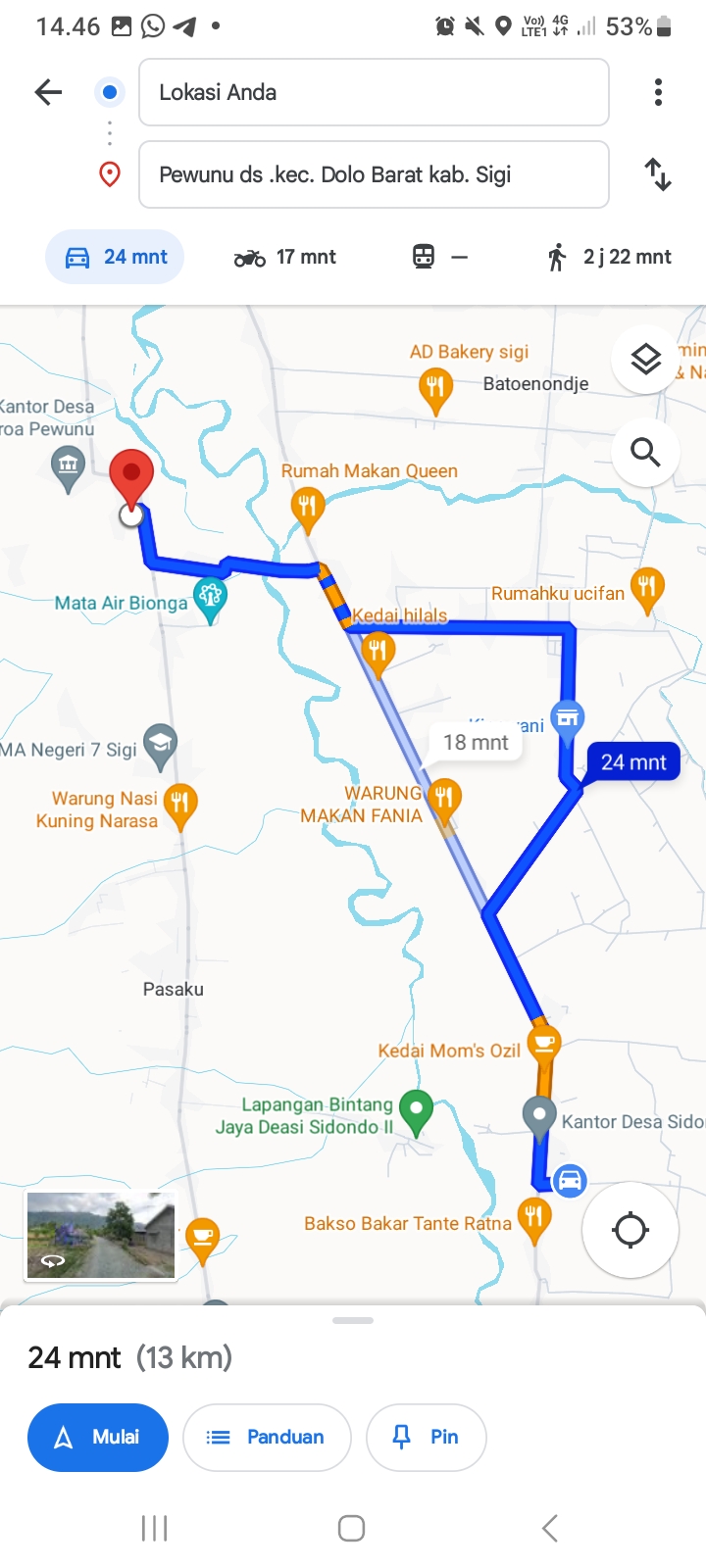
Task: Select the alternate 18 mnt route
Action: (476, 743)
